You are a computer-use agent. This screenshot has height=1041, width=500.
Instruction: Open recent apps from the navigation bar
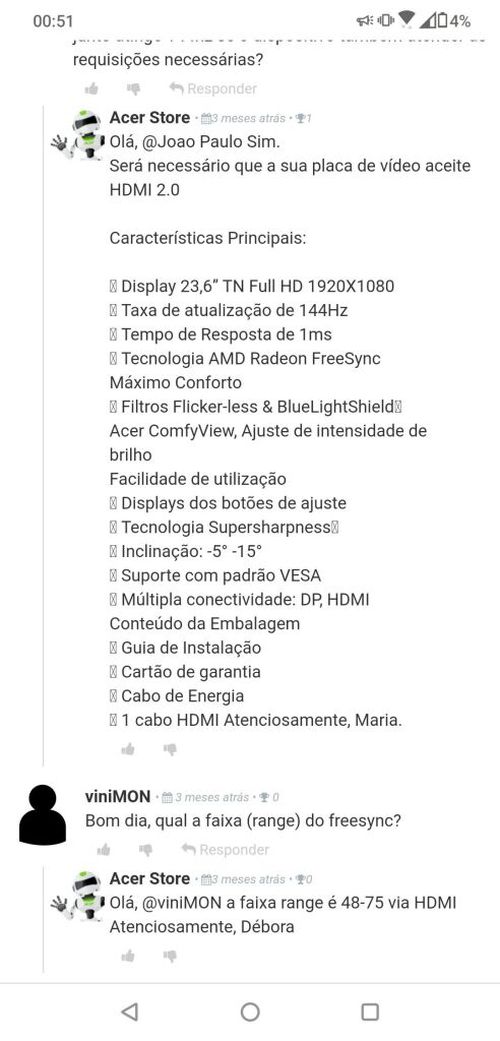point(370,1011)
